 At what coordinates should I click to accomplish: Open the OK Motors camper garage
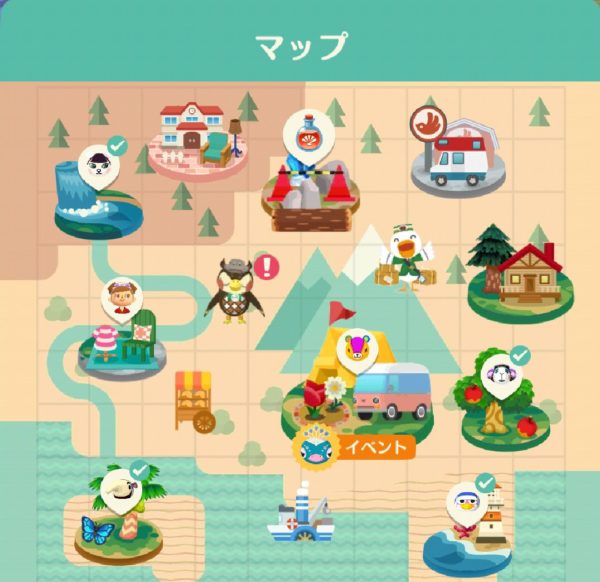point(457,160)
